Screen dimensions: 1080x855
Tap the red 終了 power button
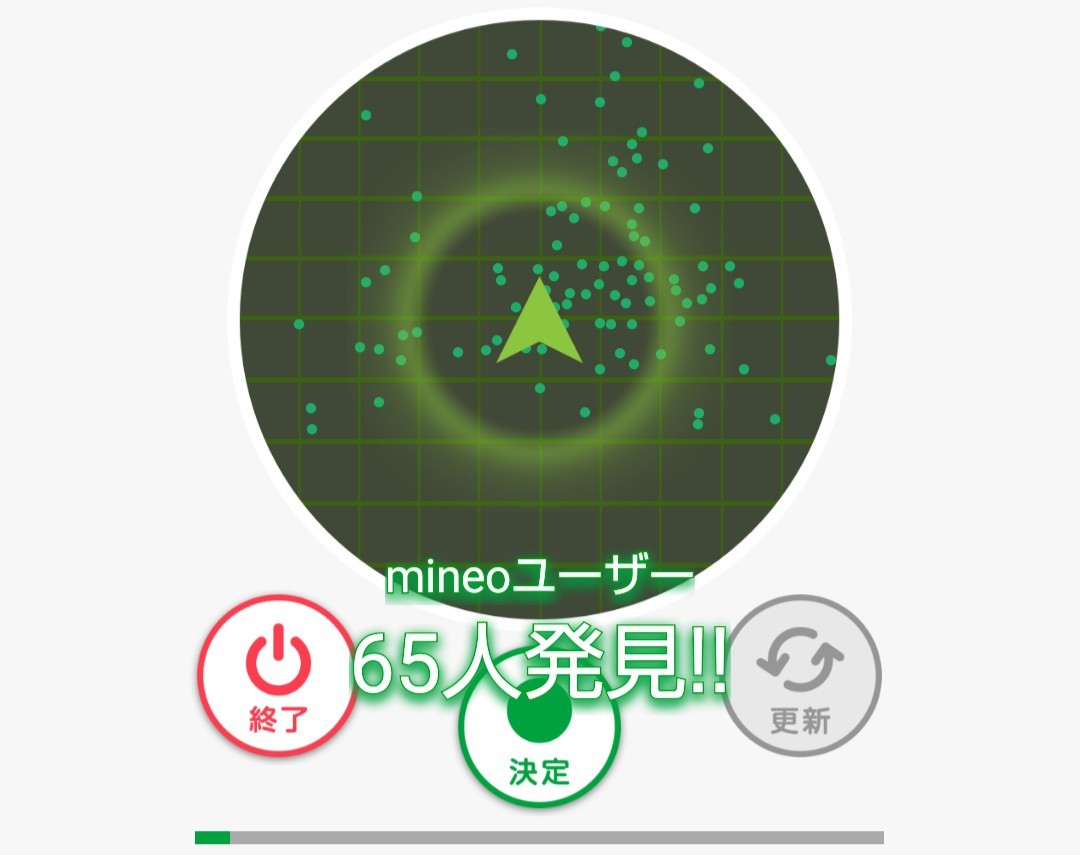coord(277,675)
